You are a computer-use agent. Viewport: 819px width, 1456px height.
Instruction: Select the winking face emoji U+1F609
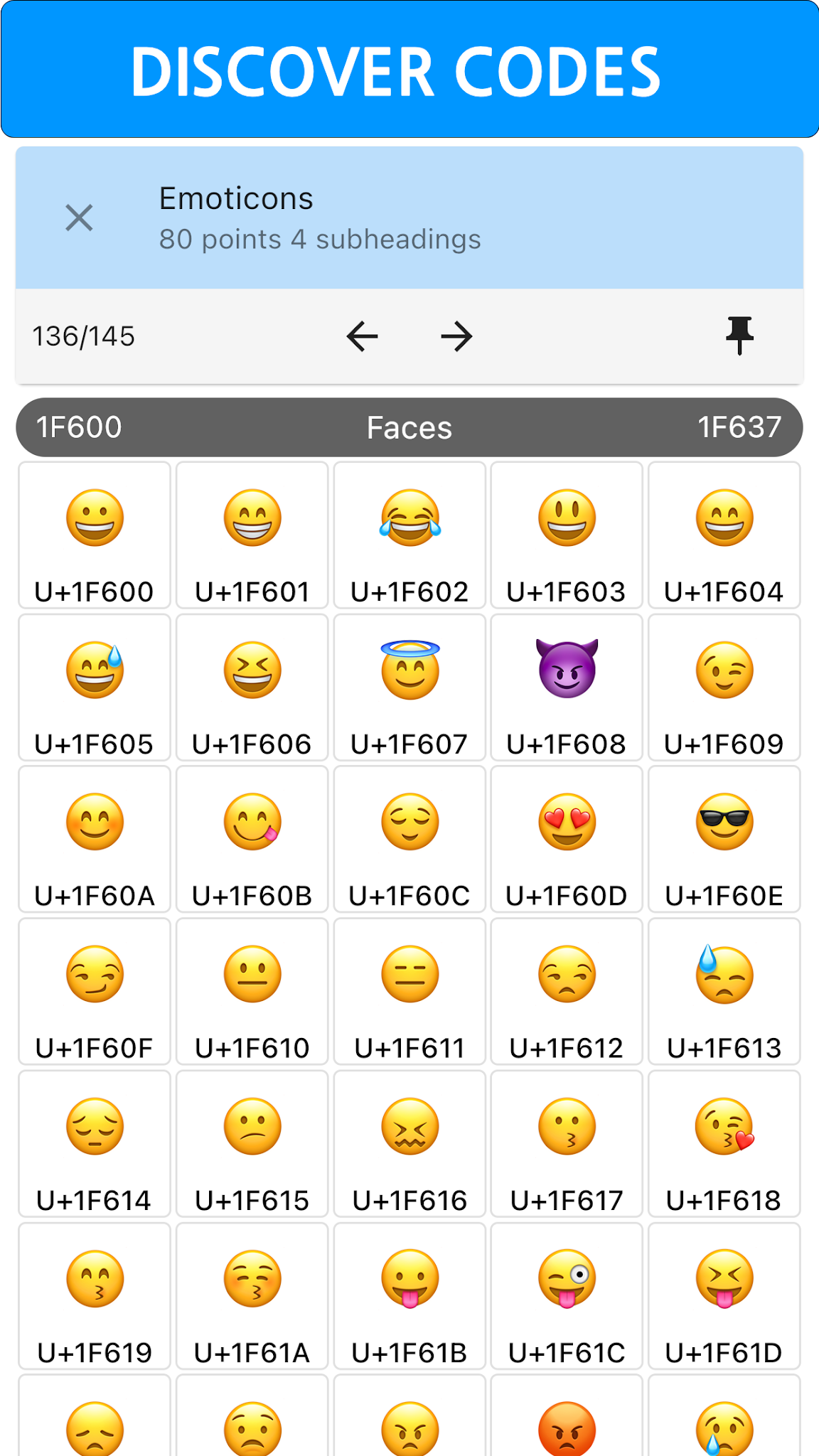(724, 670)
